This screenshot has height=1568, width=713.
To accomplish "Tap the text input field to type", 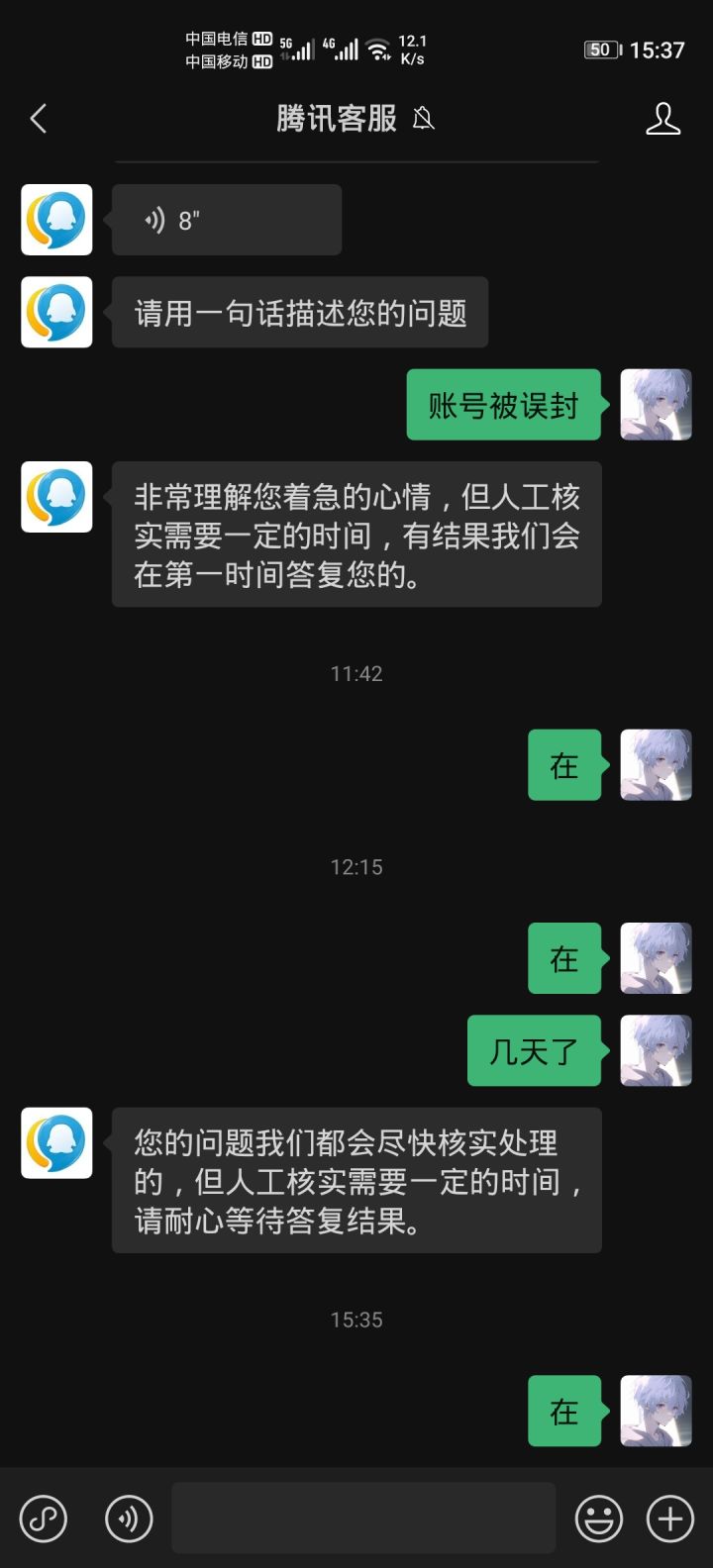I will point(363,1518).
